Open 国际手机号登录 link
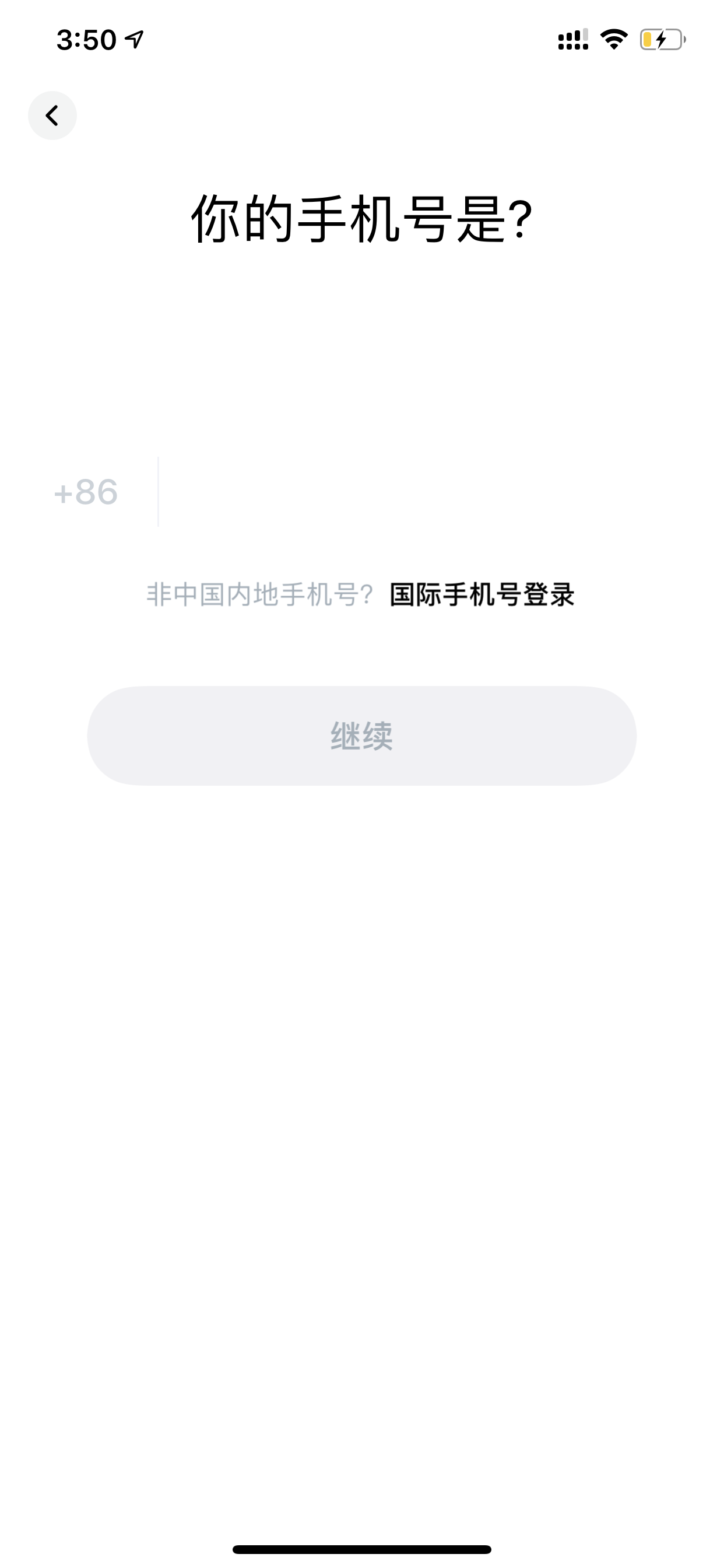The image size is (724, 1568). click(482, 594)
